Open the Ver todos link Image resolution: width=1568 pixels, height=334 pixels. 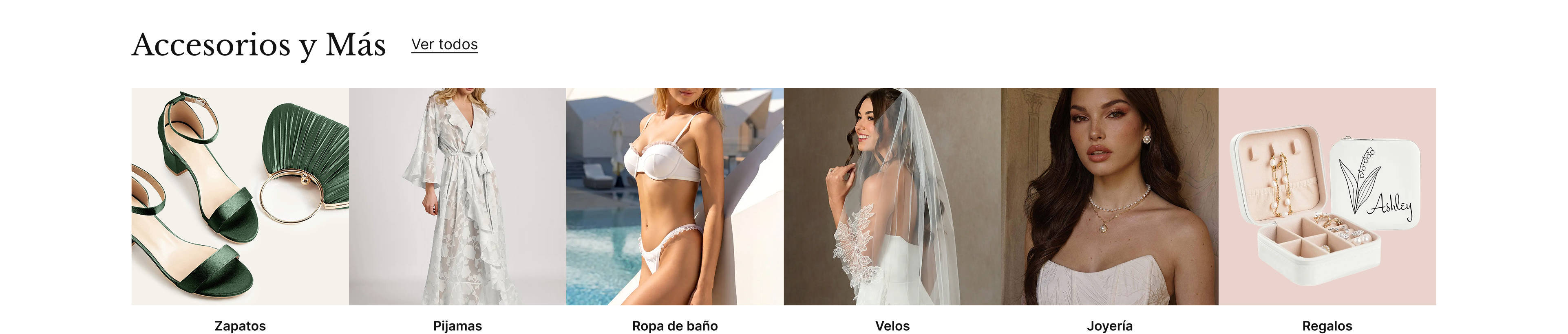pos(444,44)
